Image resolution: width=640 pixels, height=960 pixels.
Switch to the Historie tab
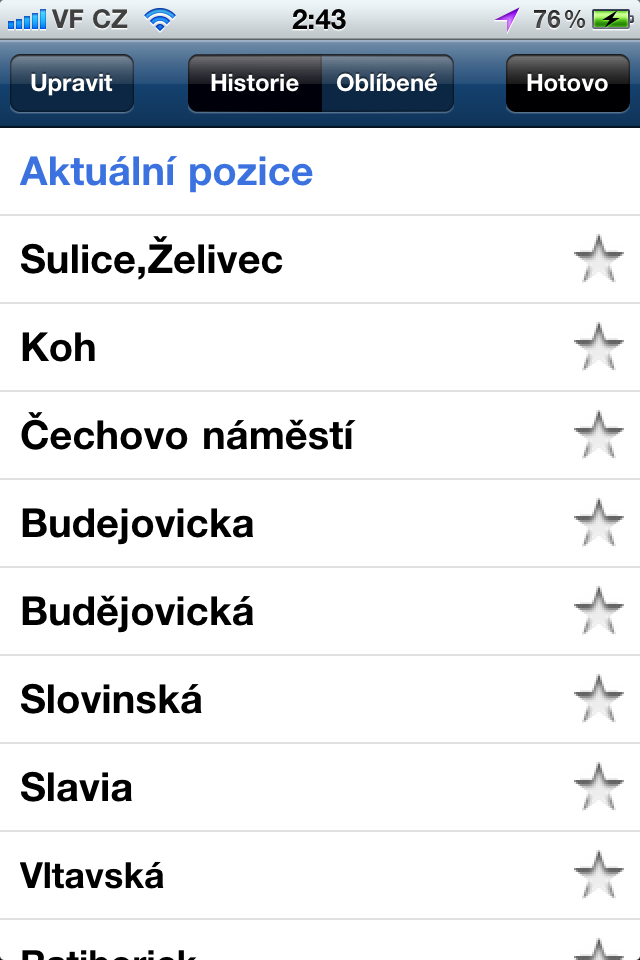255,83
